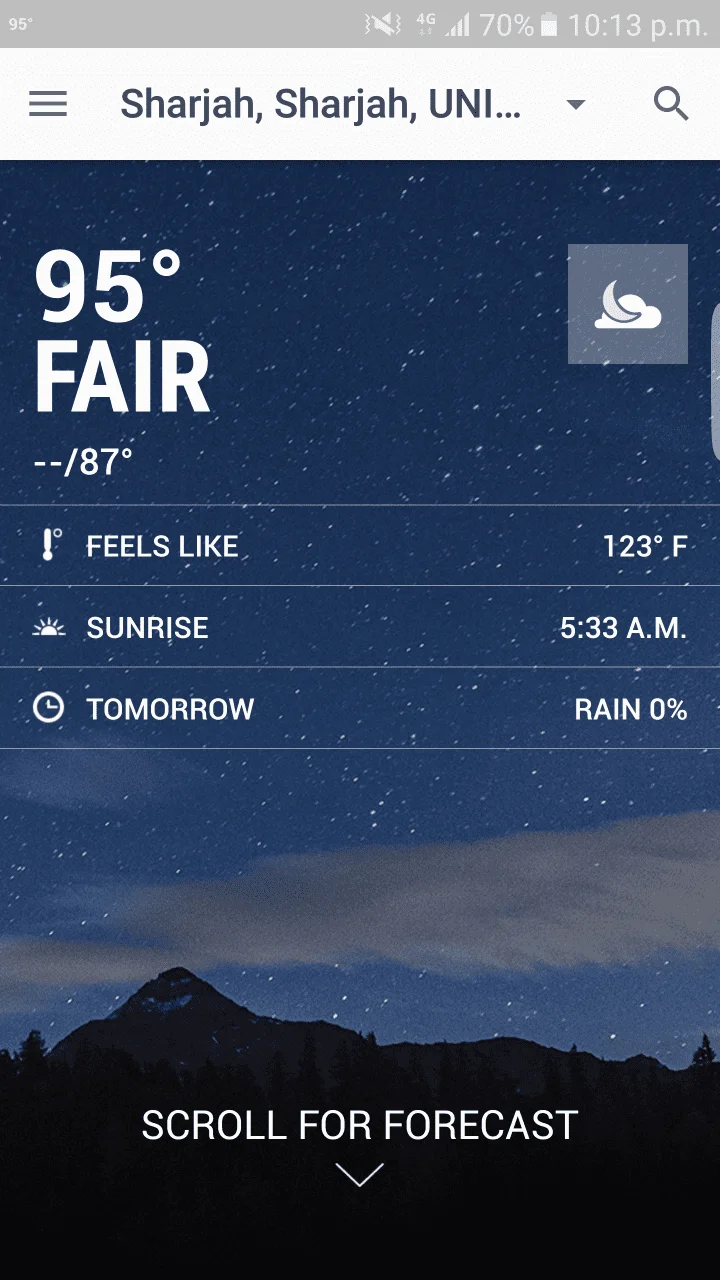The width and height of the screenshot is (720, 1280).
Task: Open tomorrow's rain forecast row
Action: (x=360, y=709)
